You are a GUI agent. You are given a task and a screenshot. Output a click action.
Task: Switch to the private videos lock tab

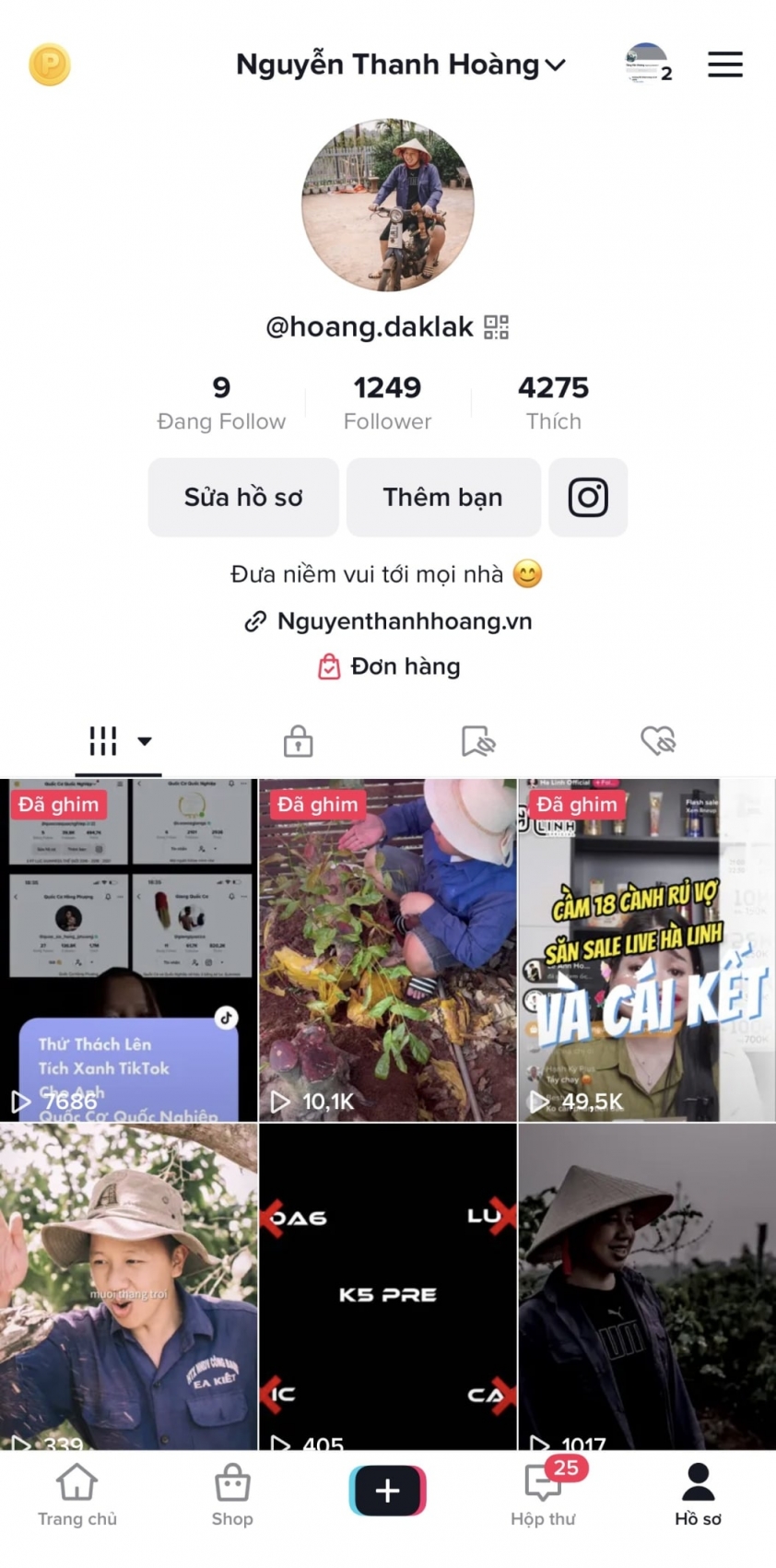pos(298,741)
